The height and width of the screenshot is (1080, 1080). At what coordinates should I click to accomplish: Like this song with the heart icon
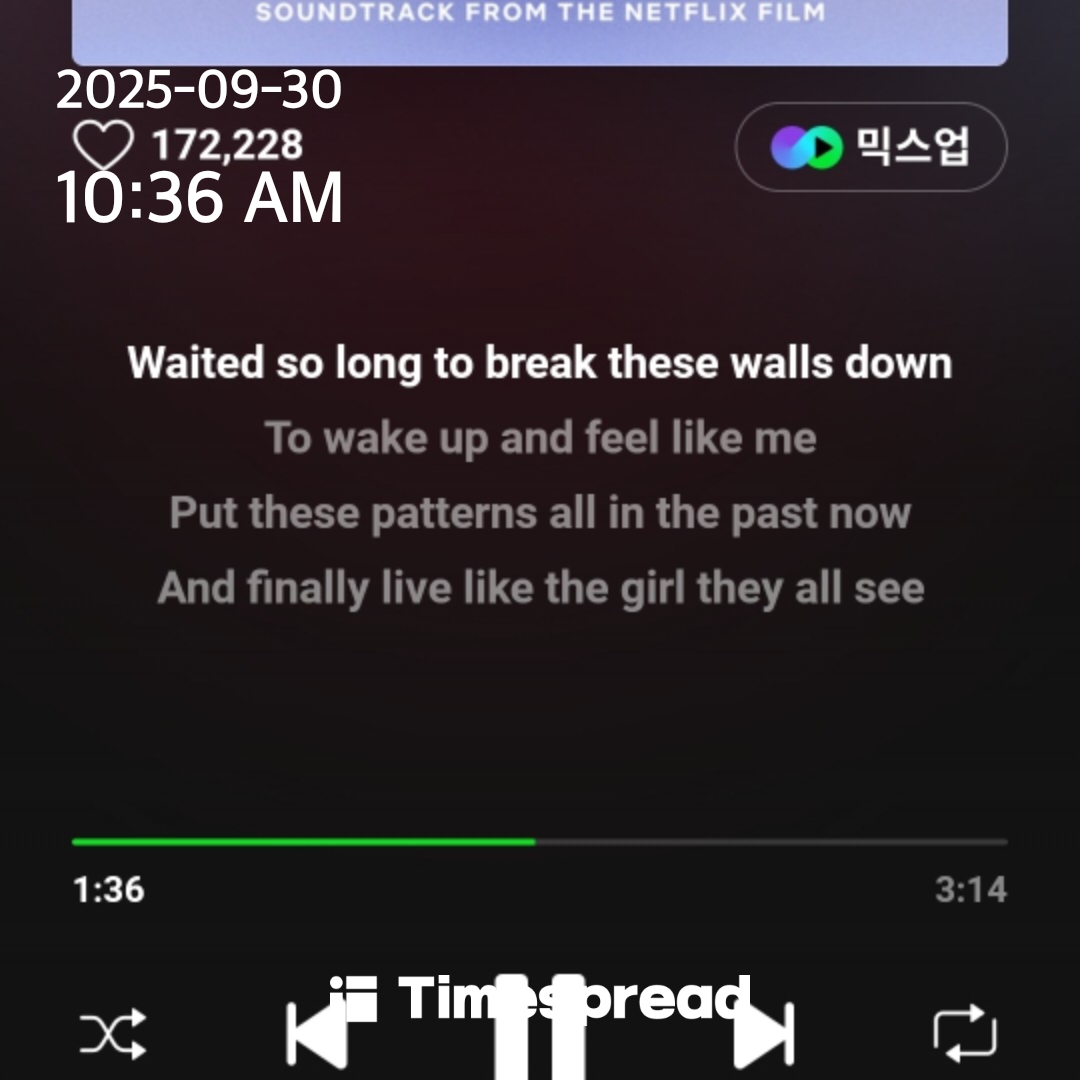104,146
